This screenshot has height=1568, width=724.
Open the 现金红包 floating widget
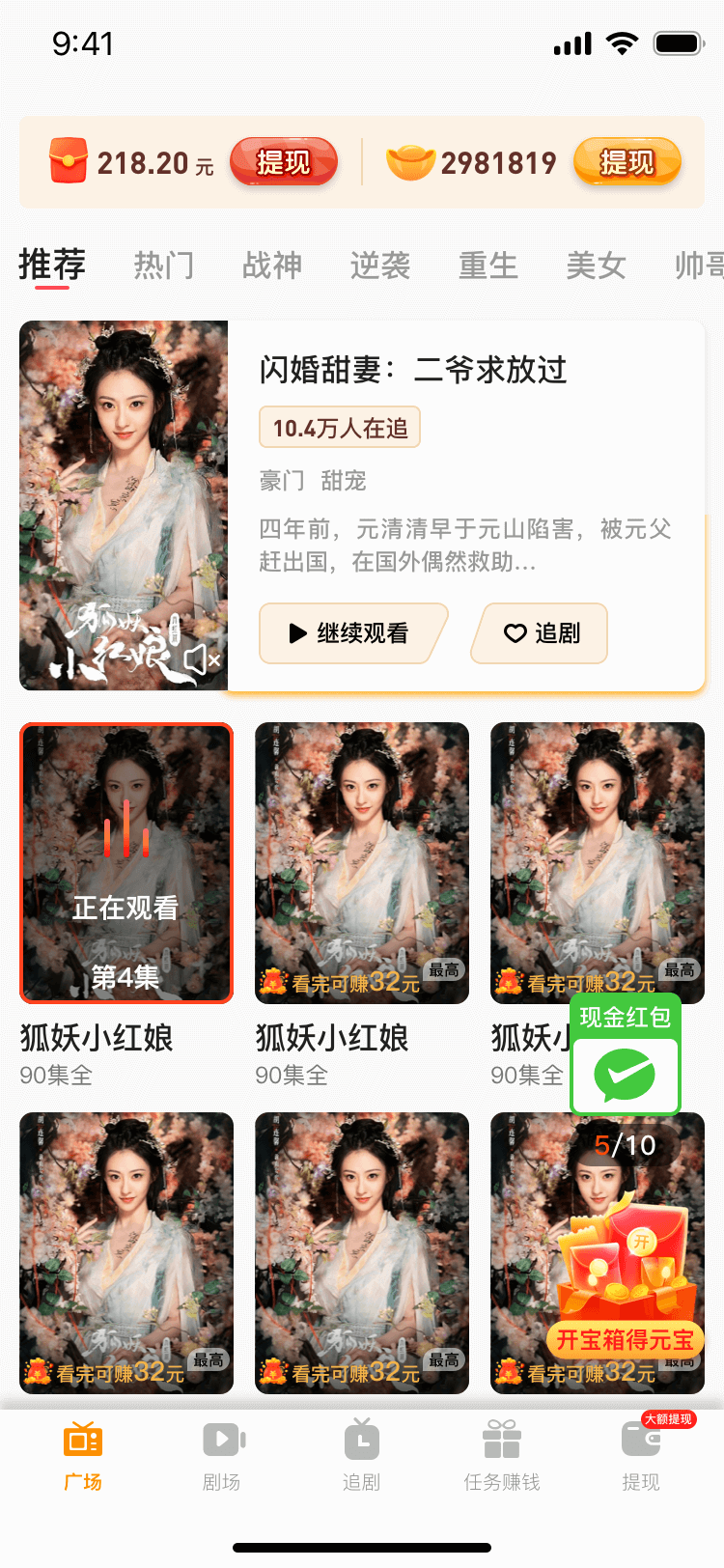tap(626, 1059)
